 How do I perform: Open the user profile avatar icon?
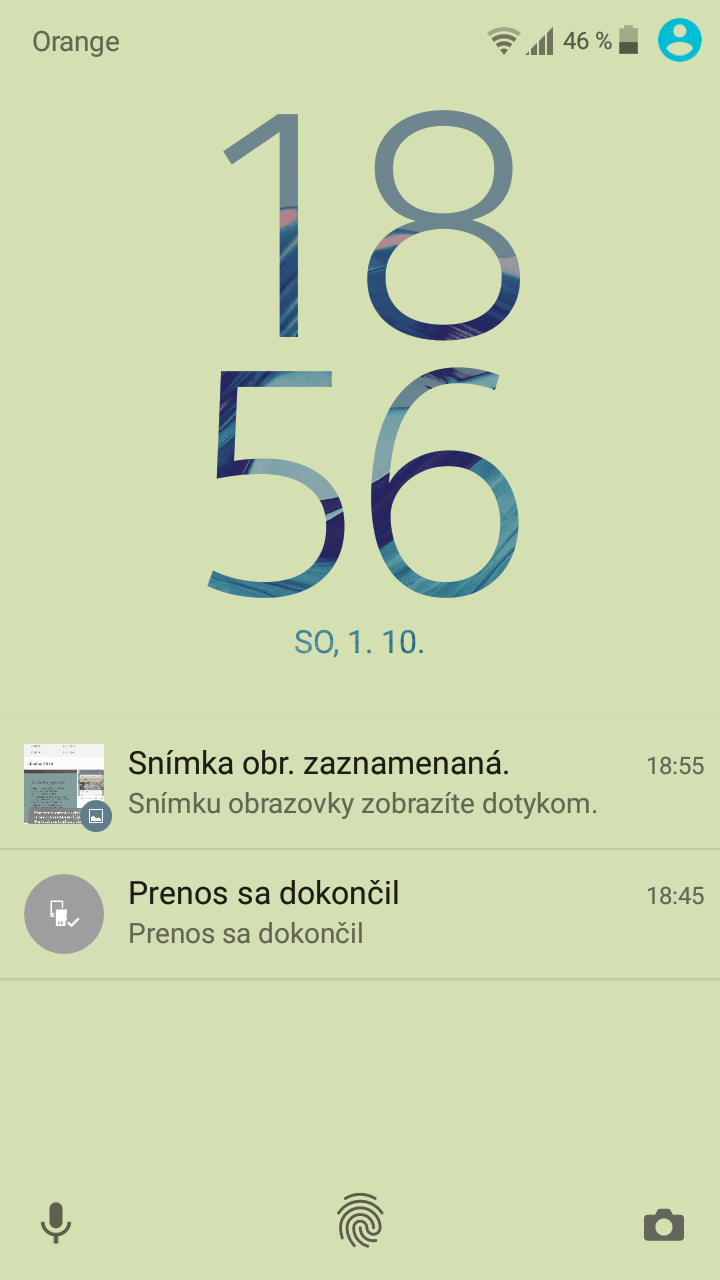tap(680, 40)
